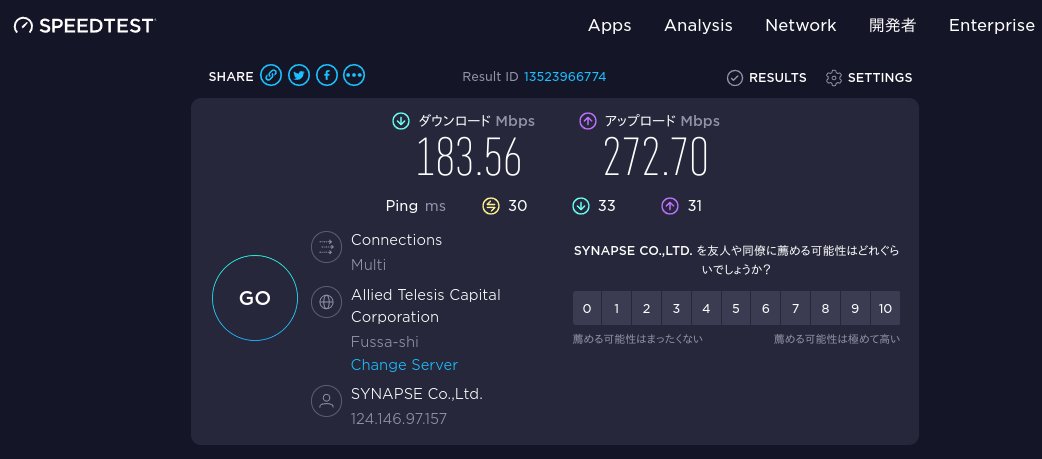This screenshot has width=1042, height=459.
Task: Rate SYNAPSE a 10
Action: pos(885,308)
